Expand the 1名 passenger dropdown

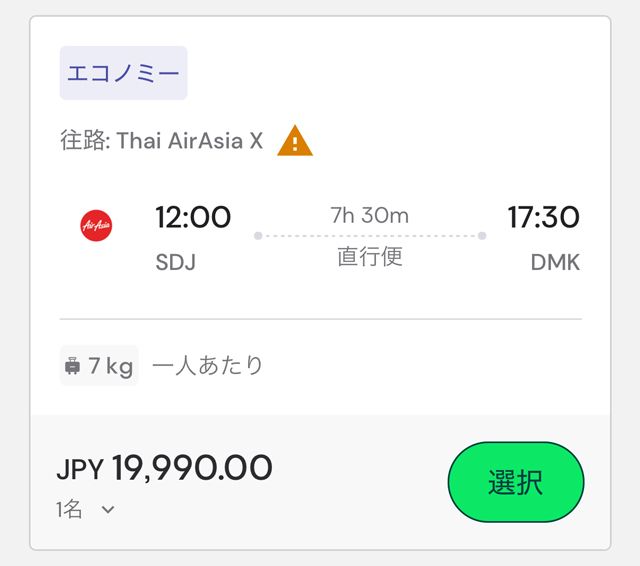[86, 510]
